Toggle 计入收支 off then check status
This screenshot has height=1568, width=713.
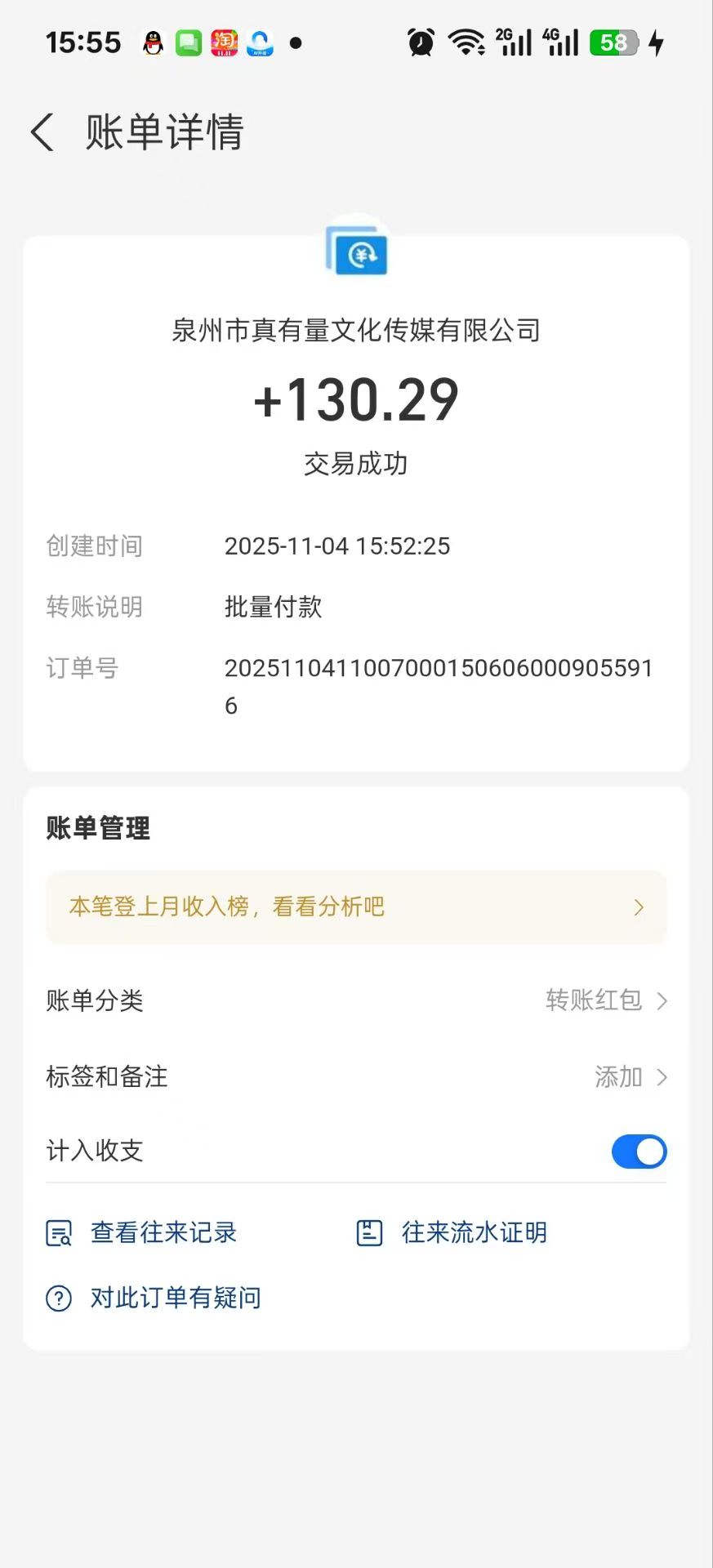coord(639,1151)
